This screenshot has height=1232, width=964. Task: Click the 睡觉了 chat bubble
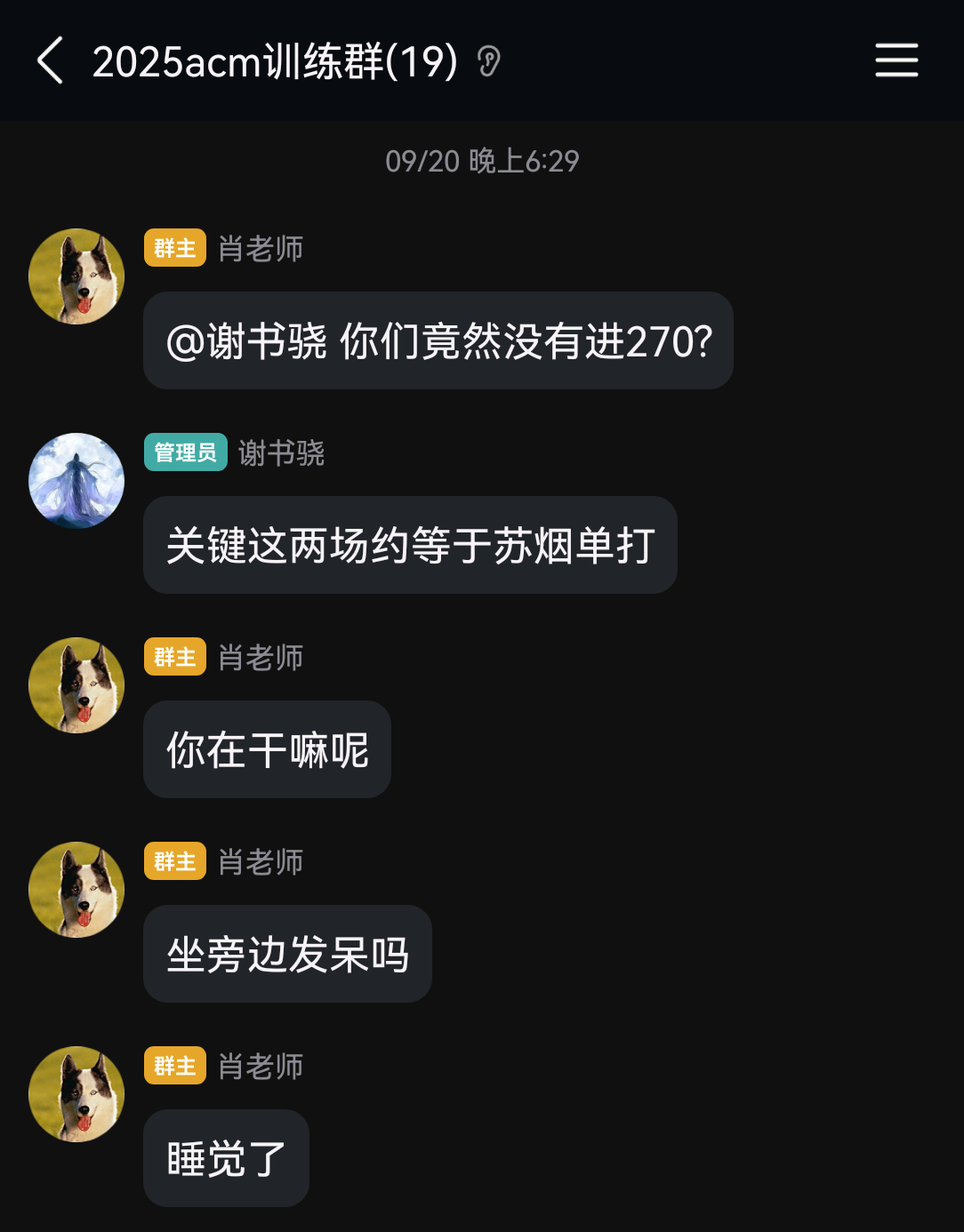[x=225, y=1158]
